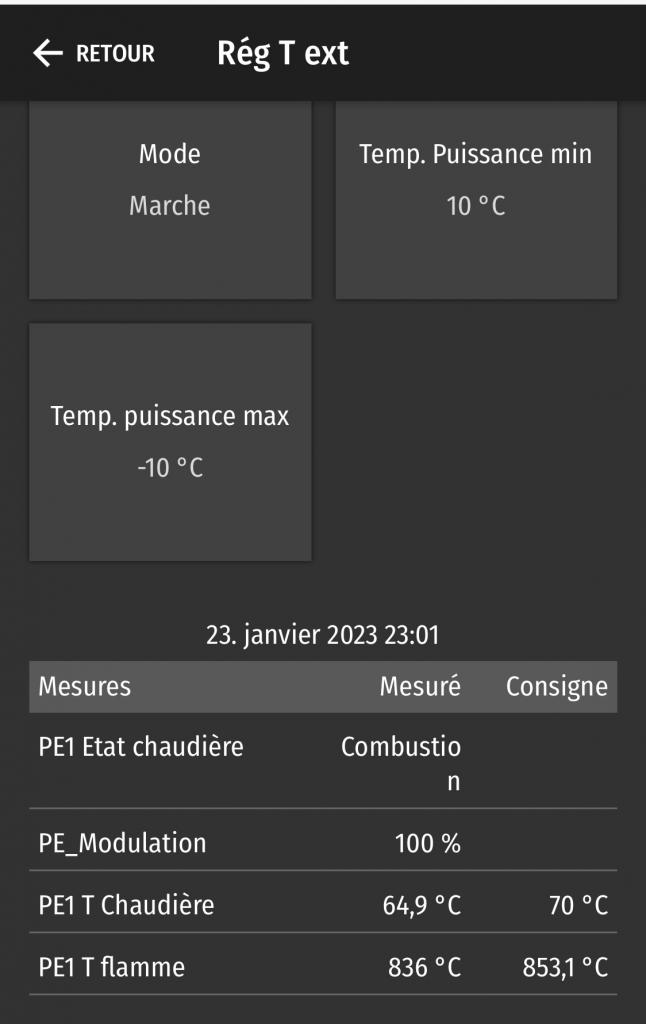The height and width of the screenshot is (1024, 646).
Task: Go back with the RETOUR arrow
Action: [93, 54]
